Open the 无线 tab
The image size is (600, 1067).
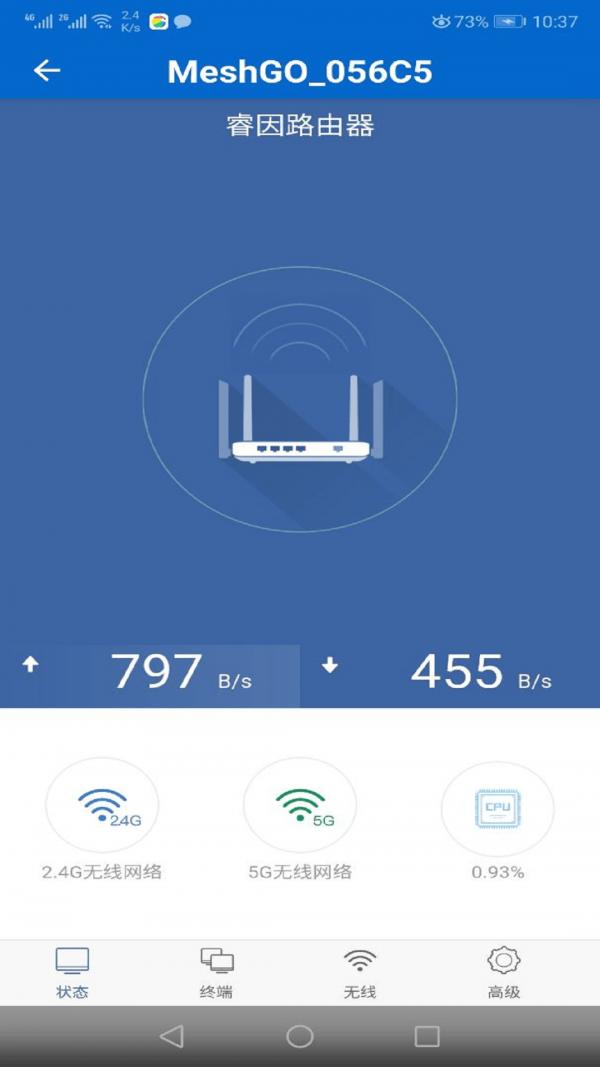360,973
